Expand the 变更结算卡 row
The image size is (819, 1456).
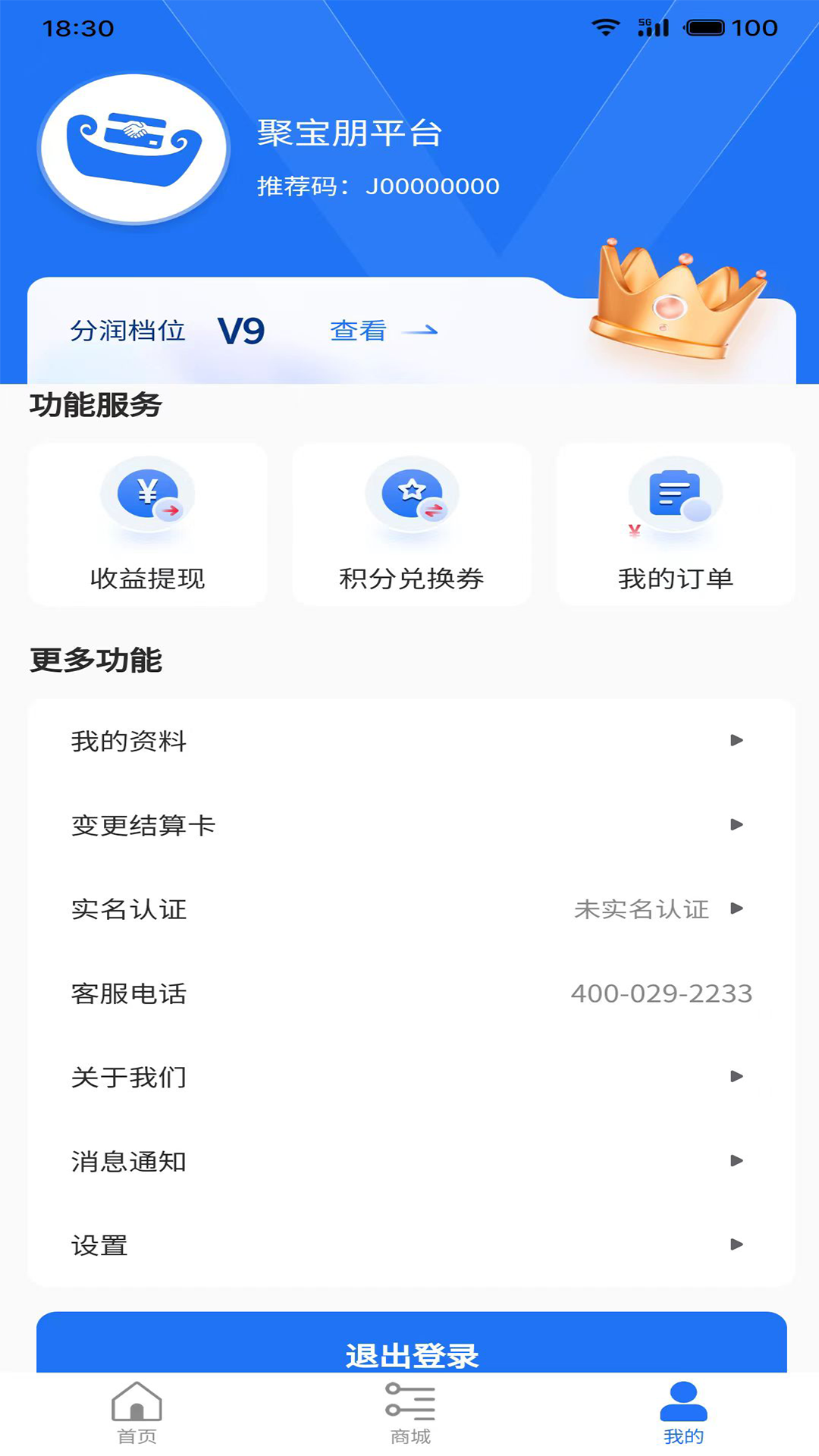coord(409,826)
